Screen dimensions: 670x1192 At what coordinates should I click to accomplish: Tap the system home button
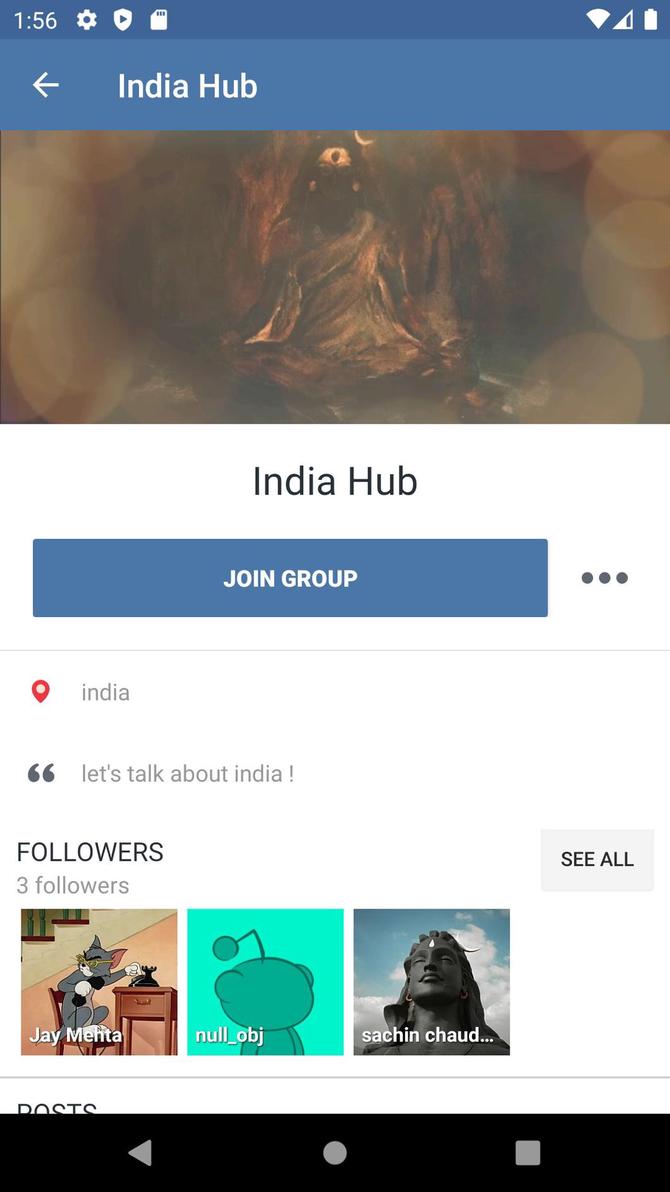[335, 1153]
